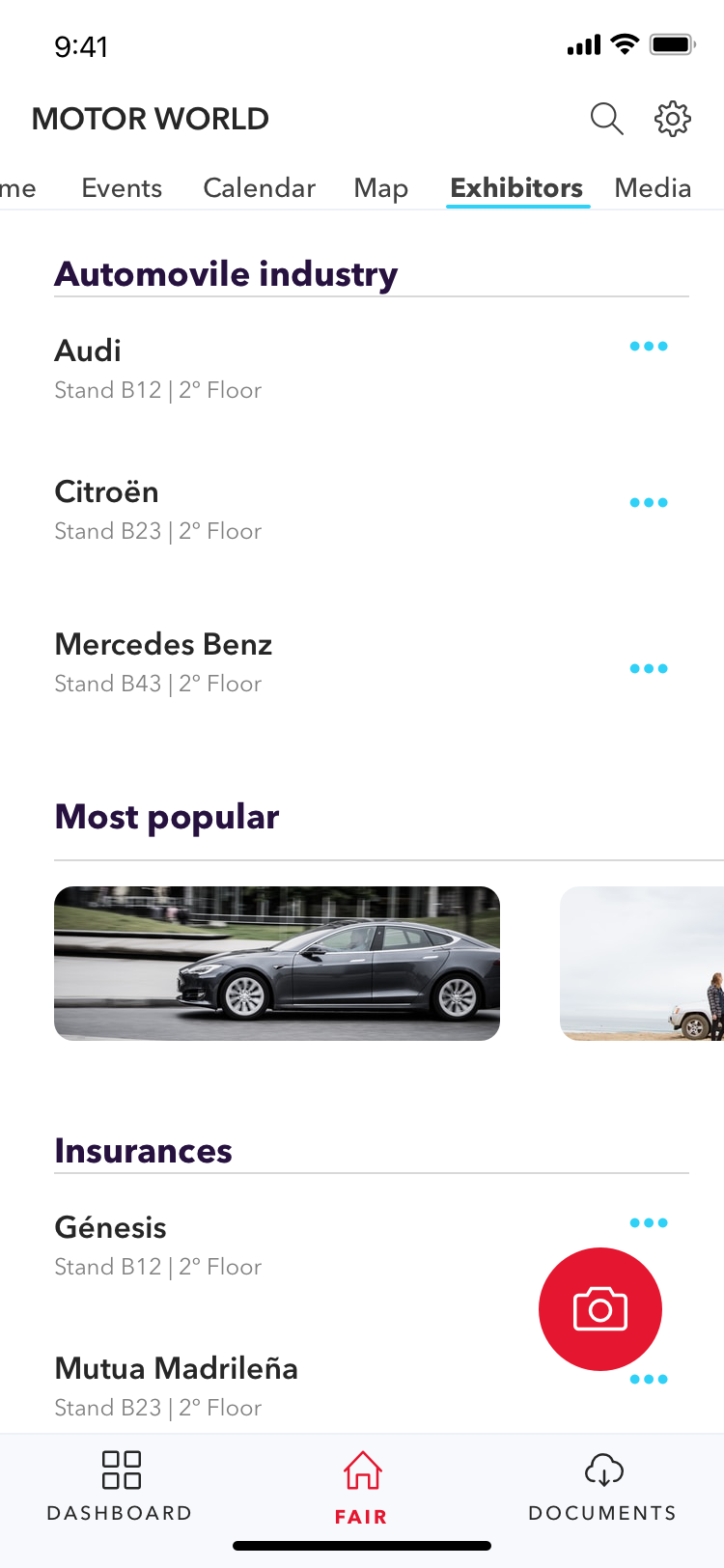Switch to the Calendar tab
Screen dimensions: 724x1568
[x=259, y=187]
